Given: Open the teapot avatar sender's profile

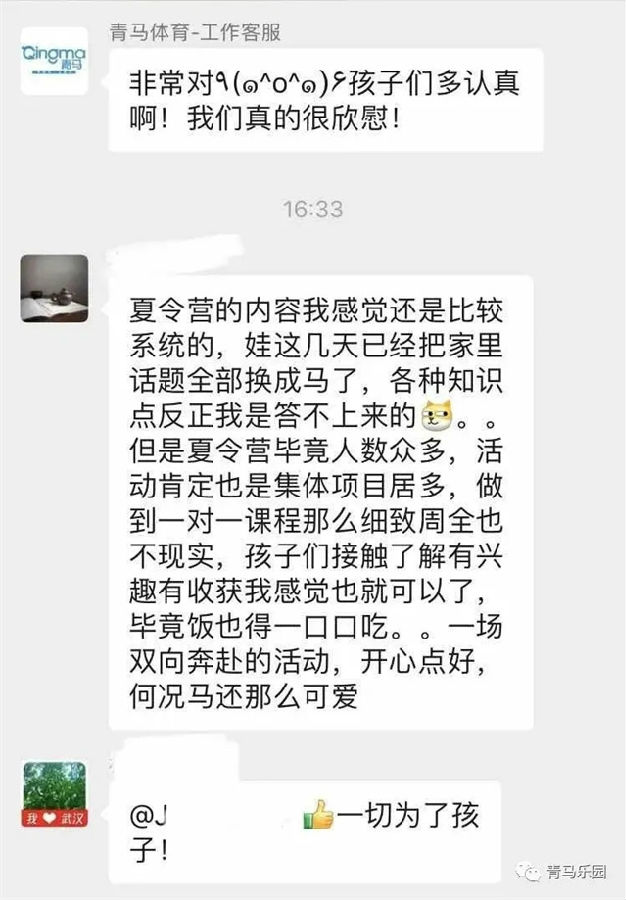Looking at the screenshot, I should (x=54, y=288).
